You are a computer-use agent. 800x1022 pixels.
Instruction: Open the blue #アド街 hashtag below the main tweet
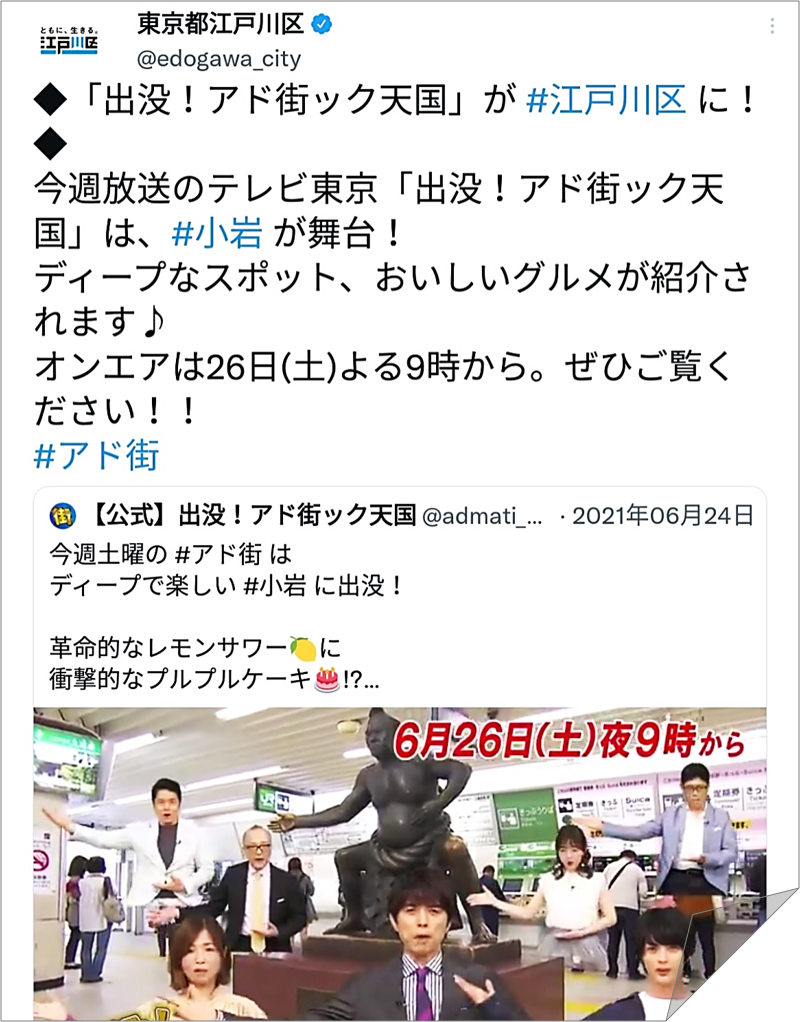[x=96, y=456]
